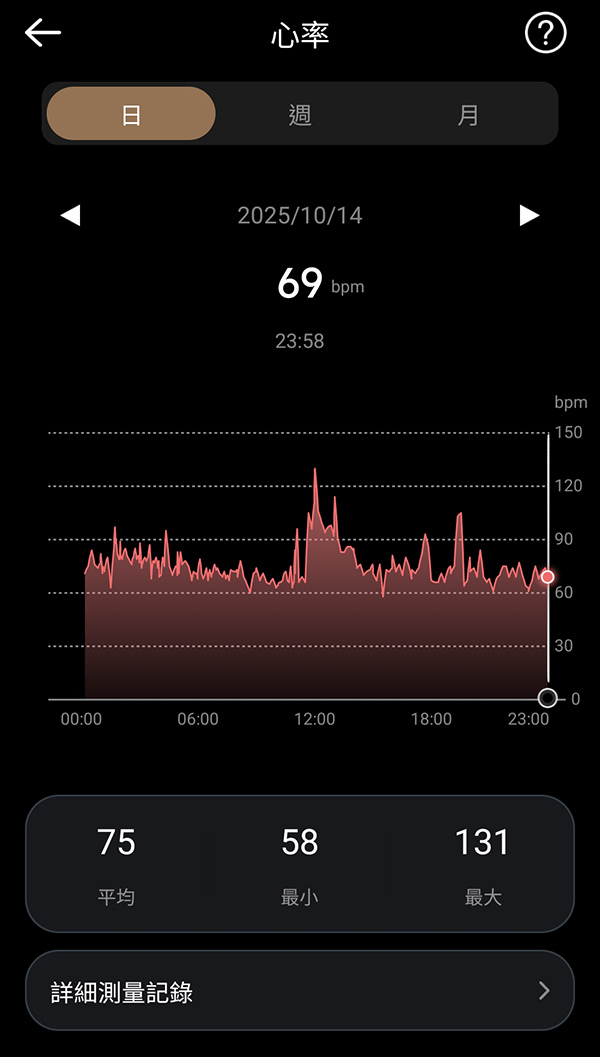Switch to the 月 (month) tab
The height and width of the screenshot is (1057, 600).
468,114
